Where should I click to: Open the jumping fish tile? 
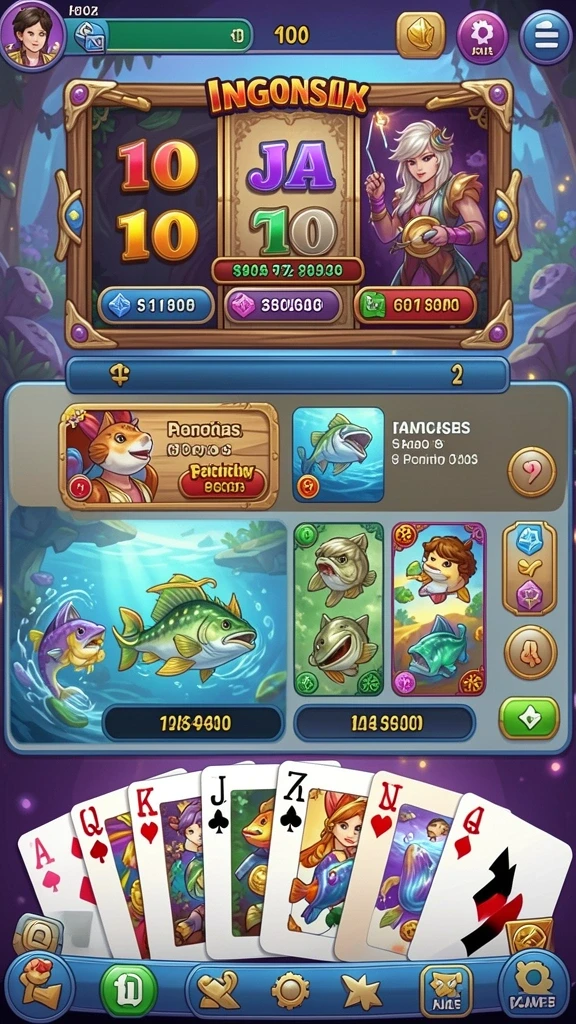(338, 455)
